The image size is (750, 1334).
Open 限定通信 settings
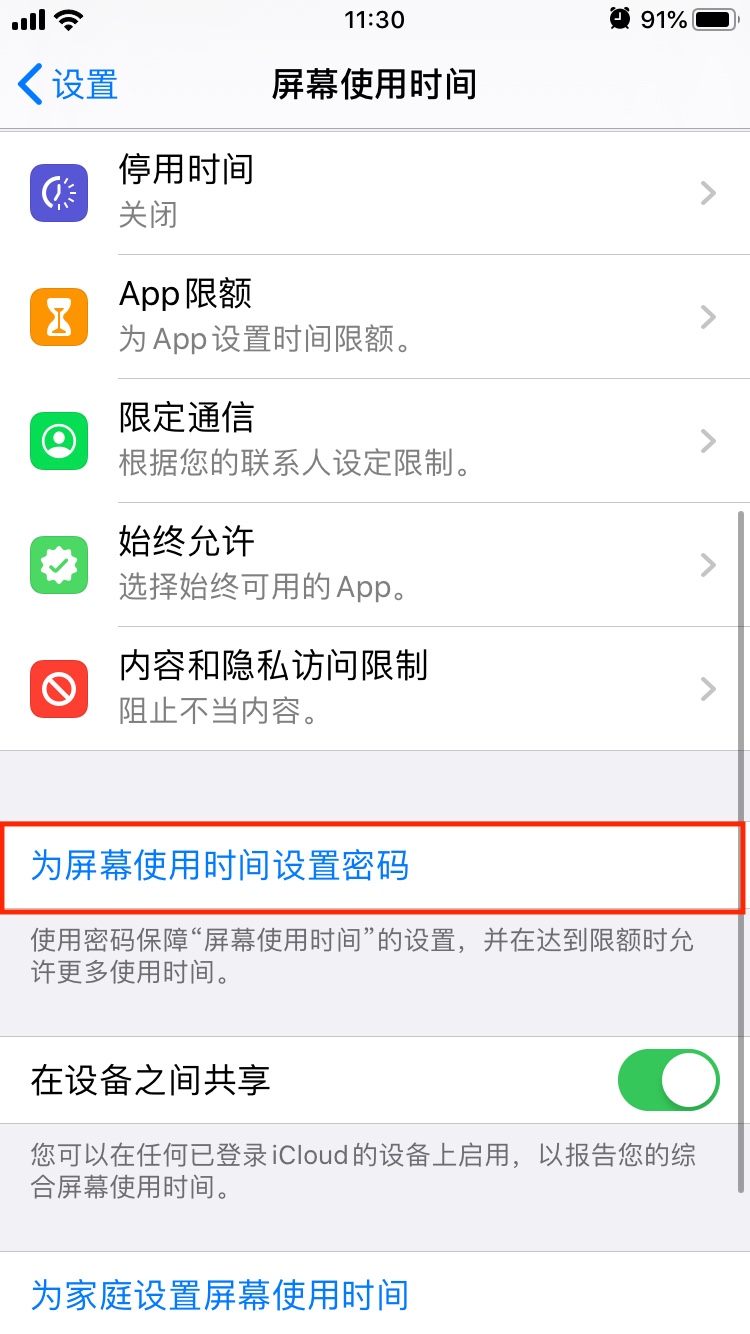click(x=375, y=440)
